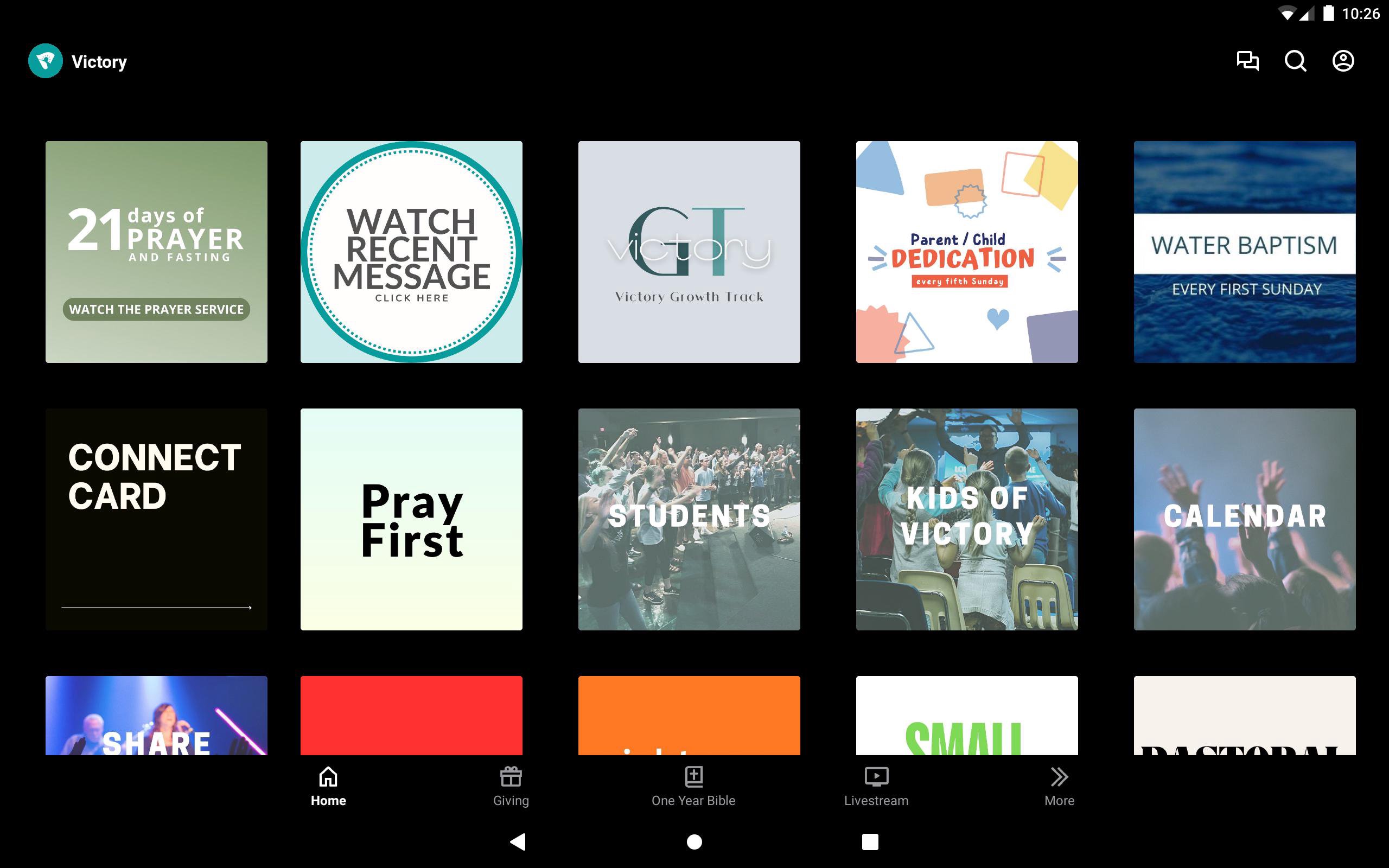Switch to the One Year Bible tab

tap(693, 786)
